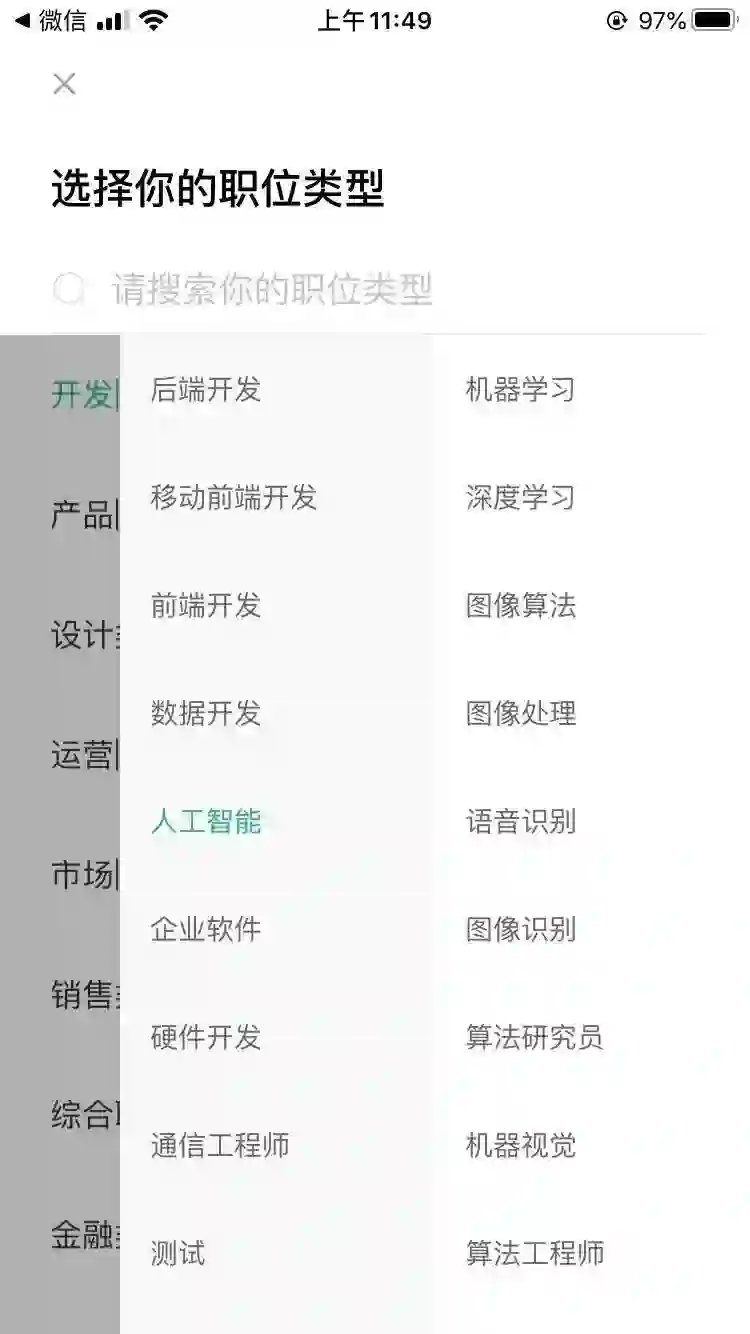750x1334 pixels.
Task: Close the job type selection screen
Action: click(x=64, y=84)
